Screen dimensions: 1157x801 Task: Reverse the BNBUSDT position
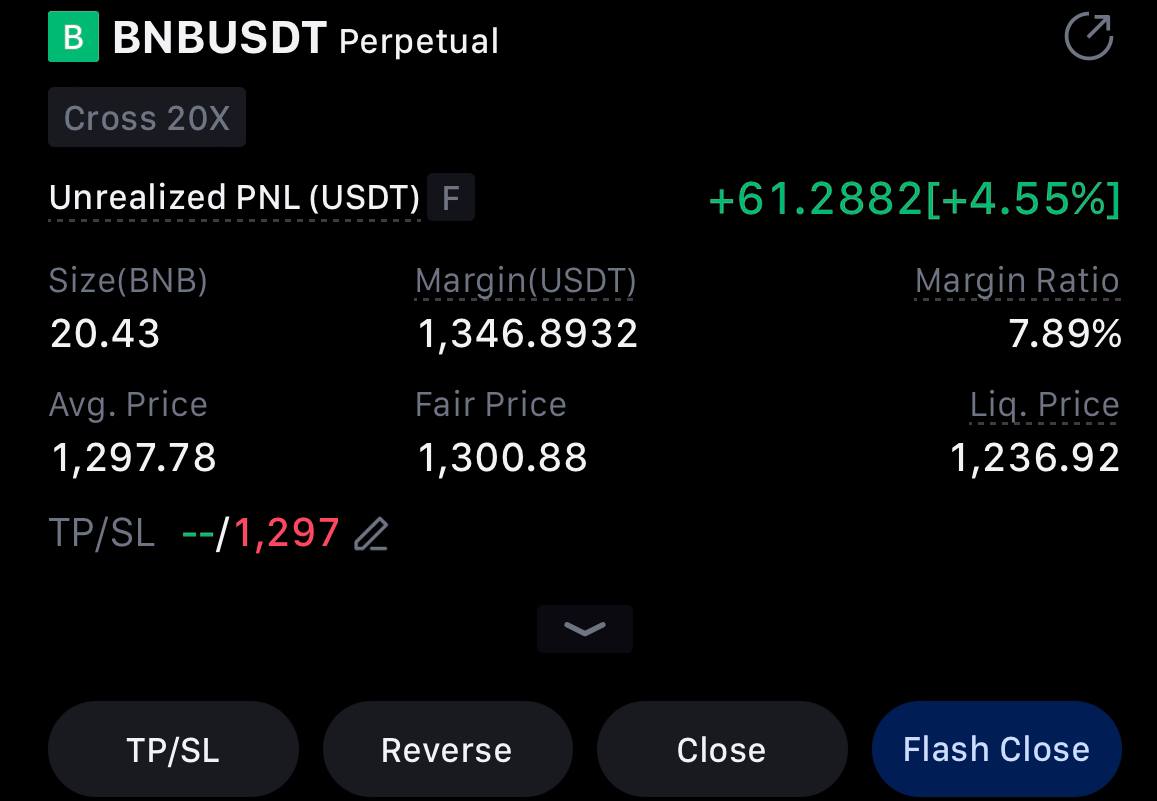447,750
